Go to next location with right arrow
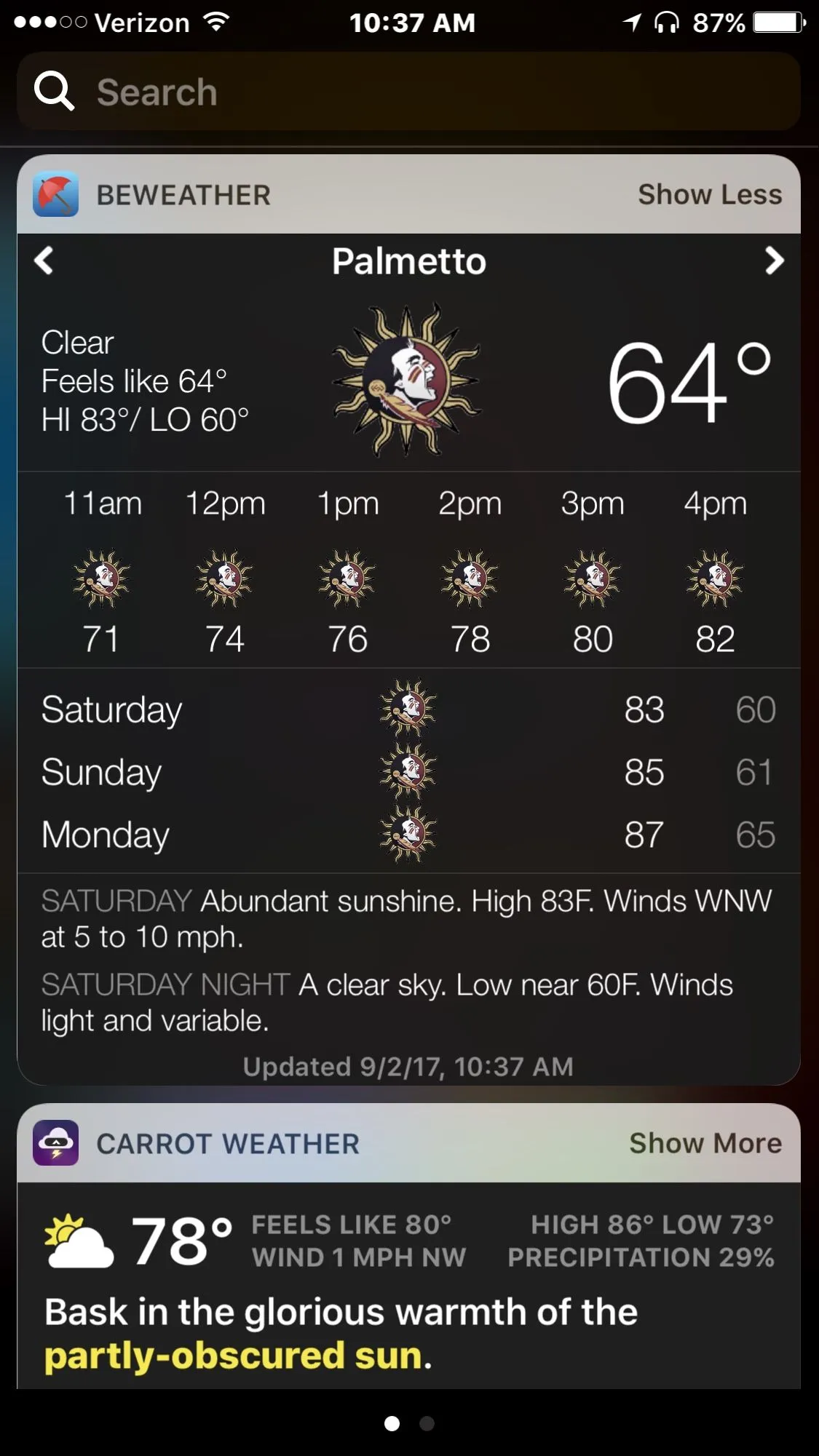Image resolution: width=819 pixels, height=1456 pixels. (774, 260)
